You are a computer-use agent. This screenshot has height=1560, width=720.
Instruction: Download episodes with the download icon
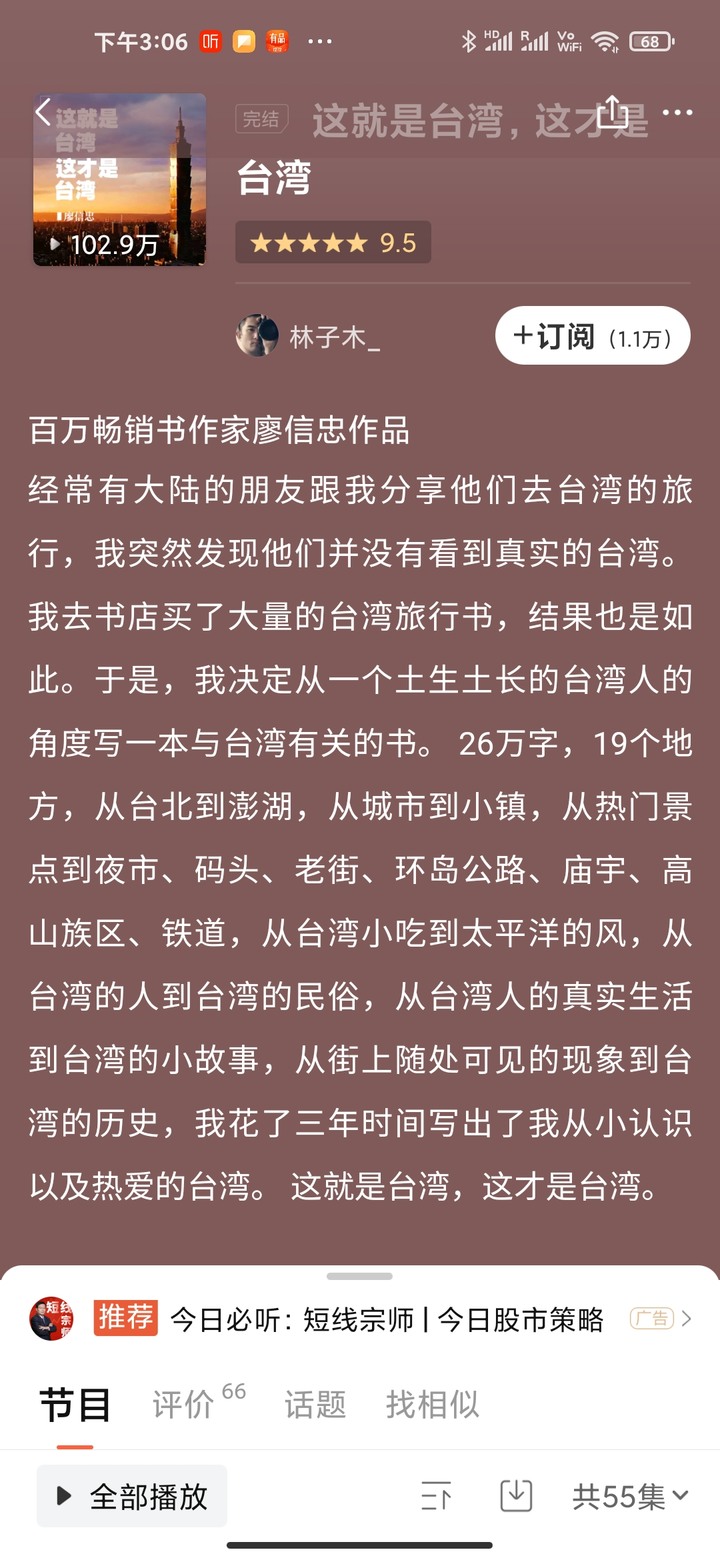516,1496
